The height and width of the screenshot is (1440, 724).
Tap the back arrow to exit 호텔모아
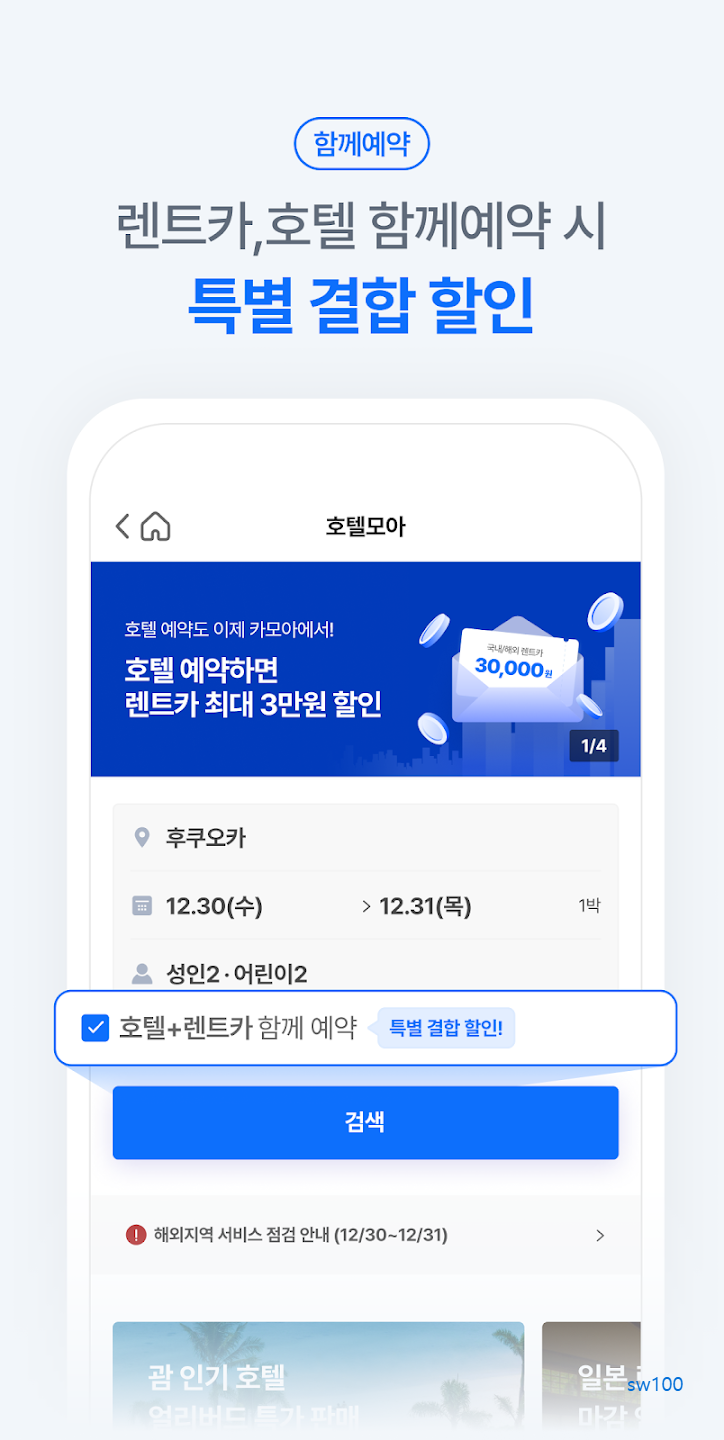point(122,524)
